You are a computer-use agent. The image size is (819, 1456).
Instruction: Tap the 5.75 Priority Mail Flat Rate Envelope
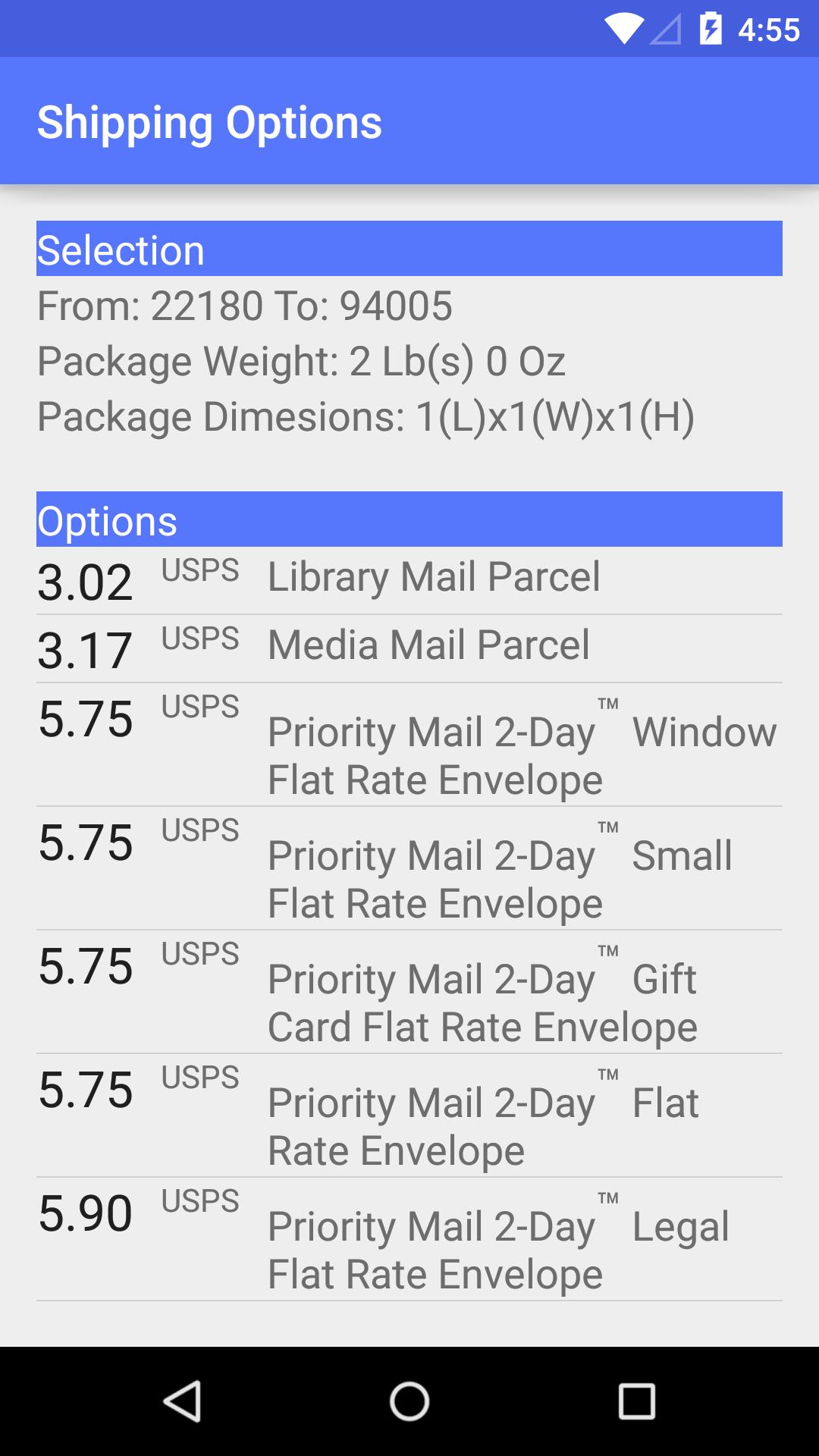(409, 1116)
